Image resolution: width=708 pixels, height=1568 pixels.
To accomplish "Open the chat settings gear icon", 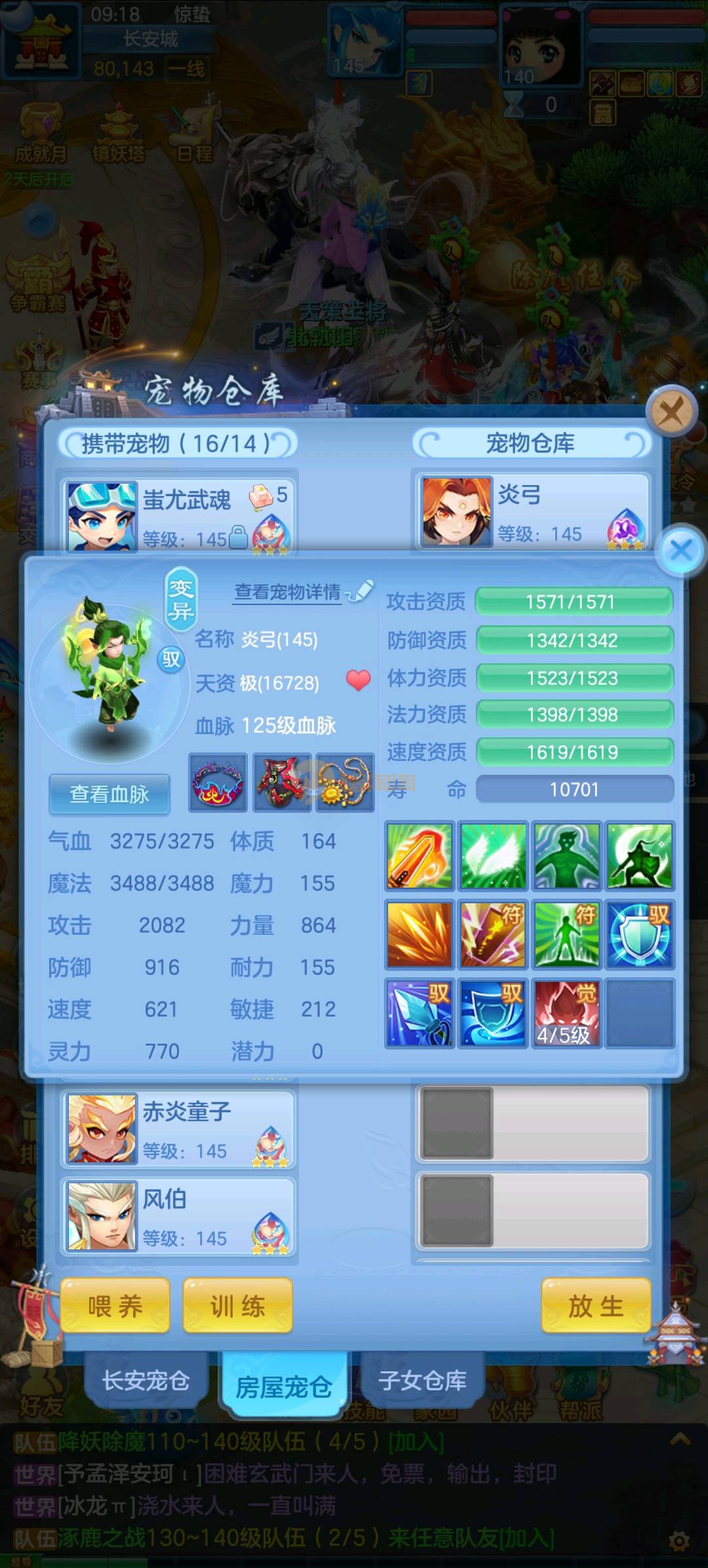I will tap(679, 1541).
